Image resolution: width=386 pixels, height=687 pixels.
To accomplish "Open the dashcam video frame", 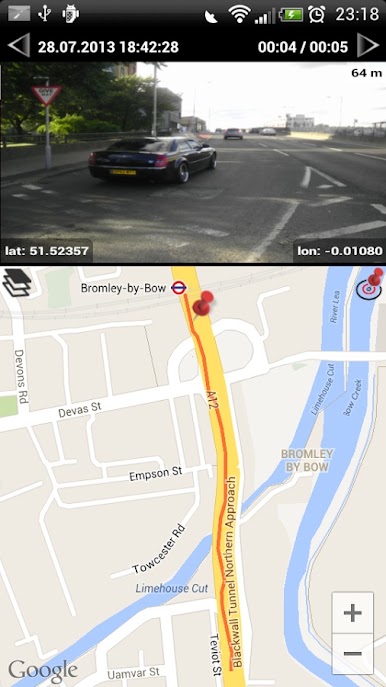I will [193, 162].
